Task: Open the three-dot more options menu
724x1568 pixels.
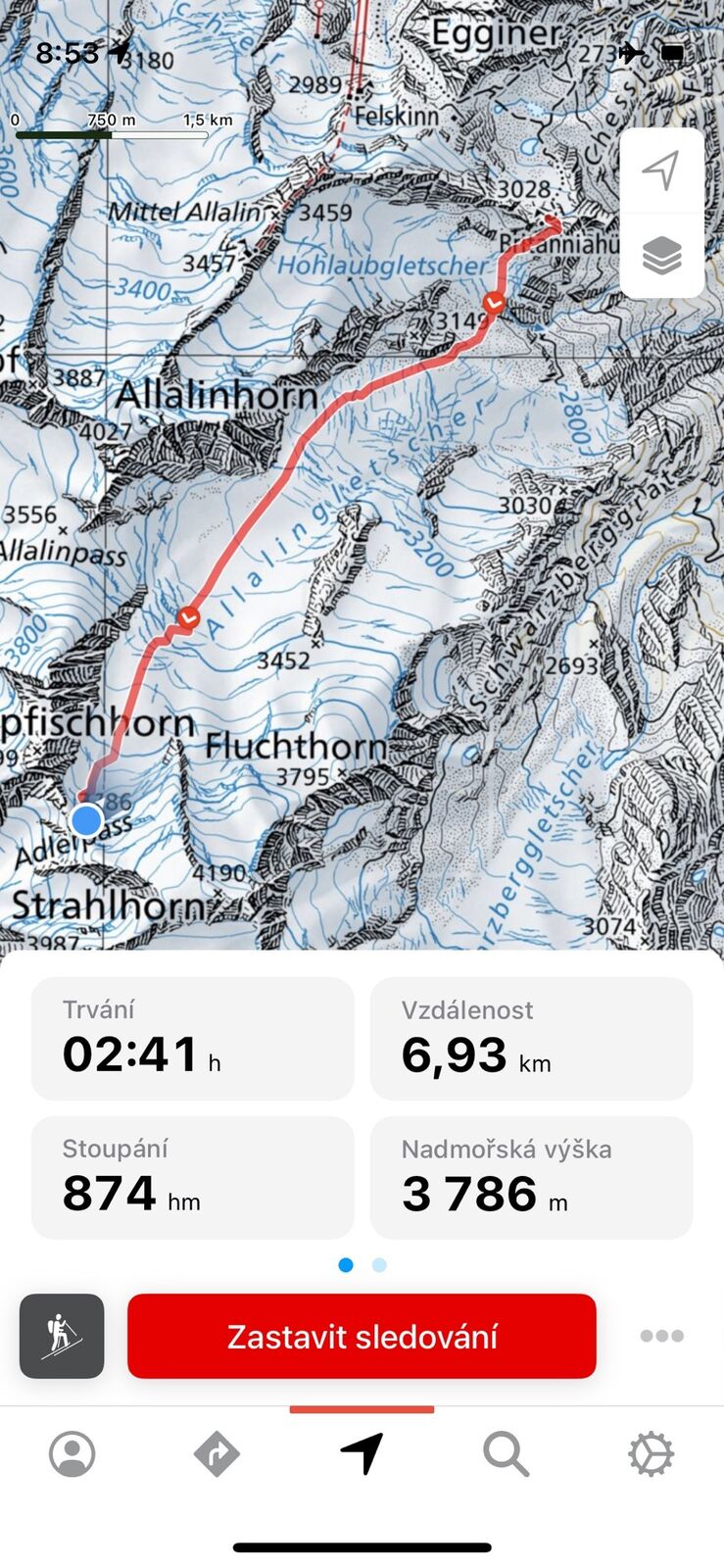Action: (x=661, y=1336)
